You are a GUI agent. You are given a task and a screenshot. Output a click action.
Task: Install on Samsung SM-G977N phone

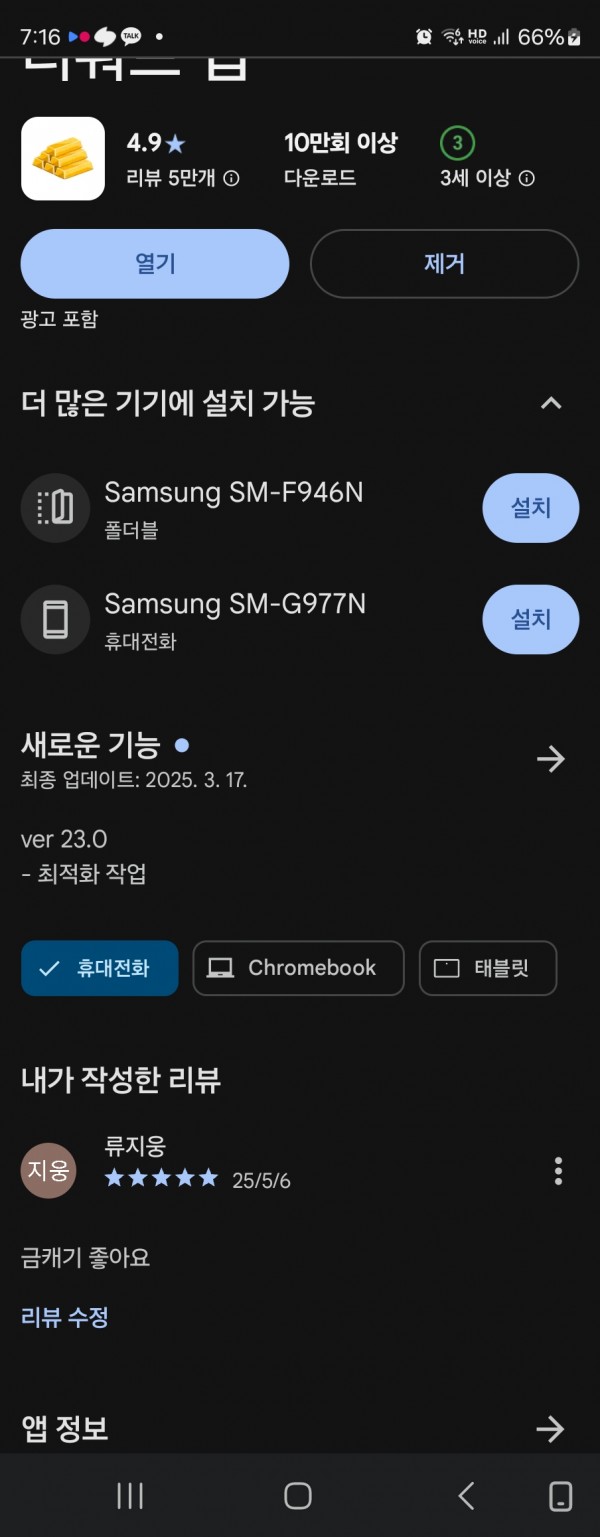tap(530, 619)
